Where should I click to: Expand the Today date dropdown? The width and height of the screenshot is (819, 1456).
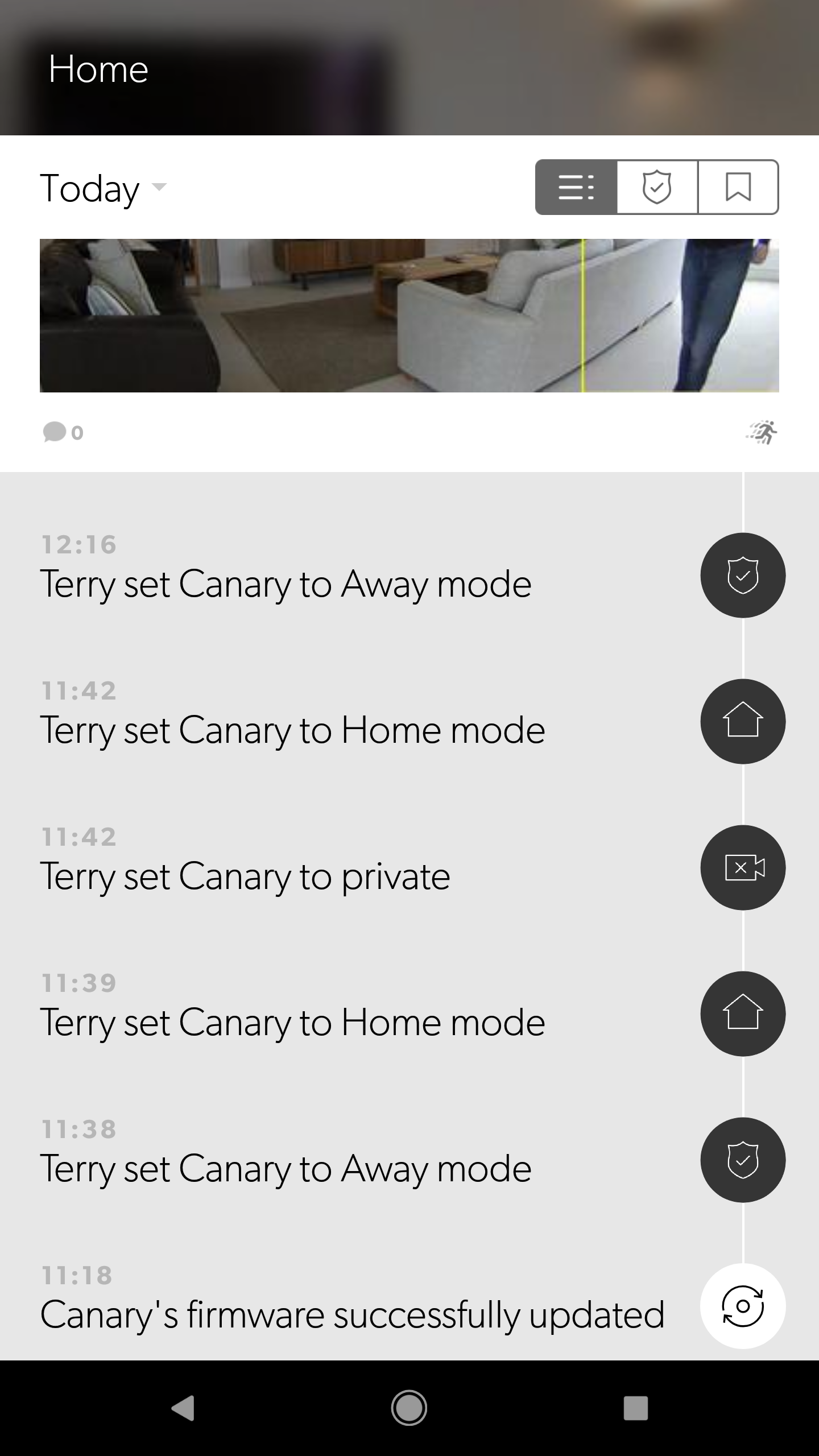104,188
